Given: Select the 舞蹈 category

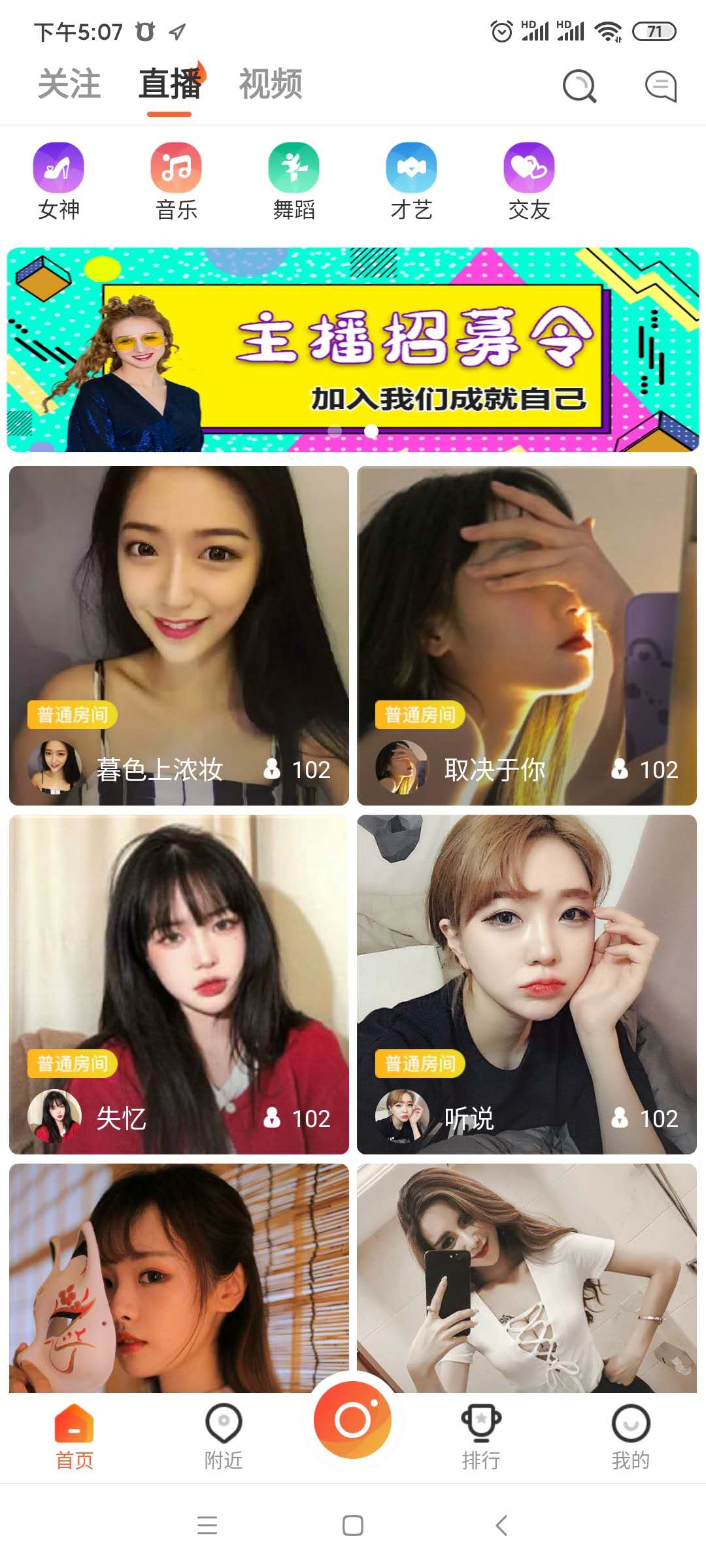Looking at the screenshot, I should (294, 181).
